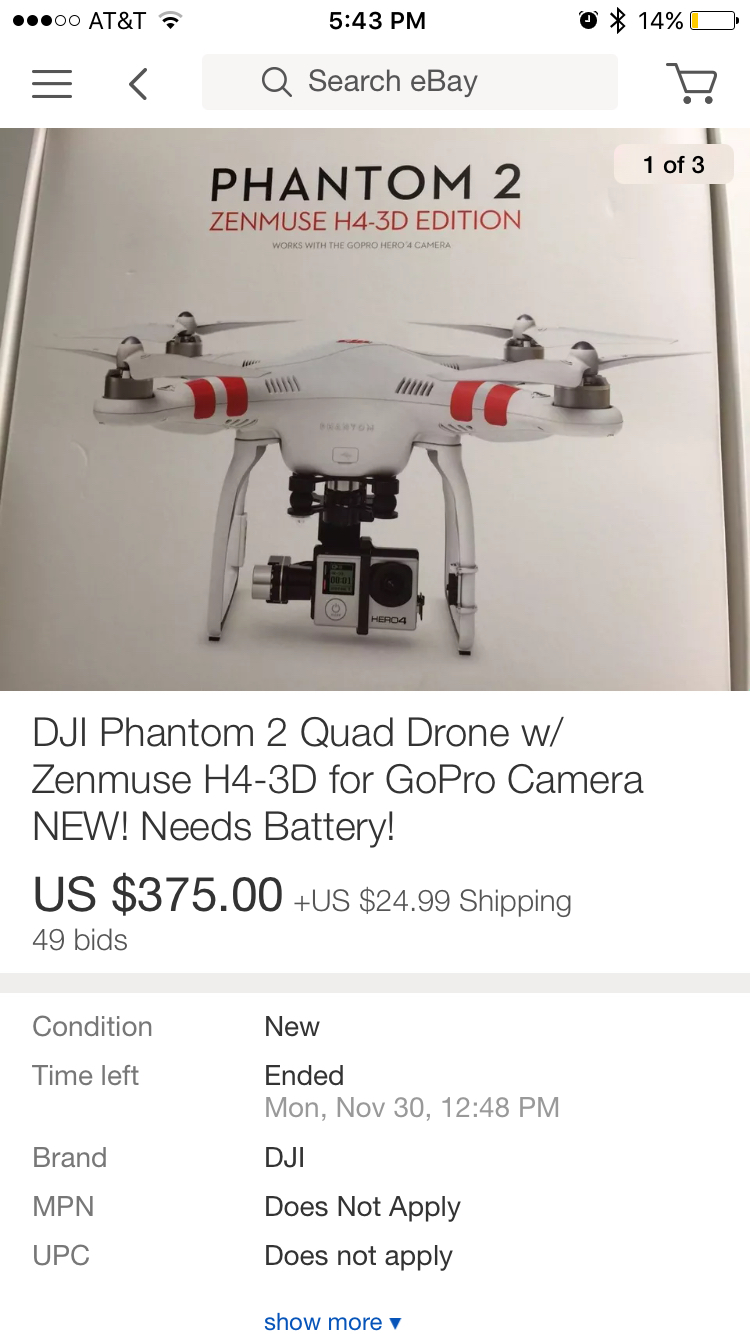Open the shopping cart
The width and height of the screenshot is (750, 1334).
pyautogui.click(x=691, y=83)
